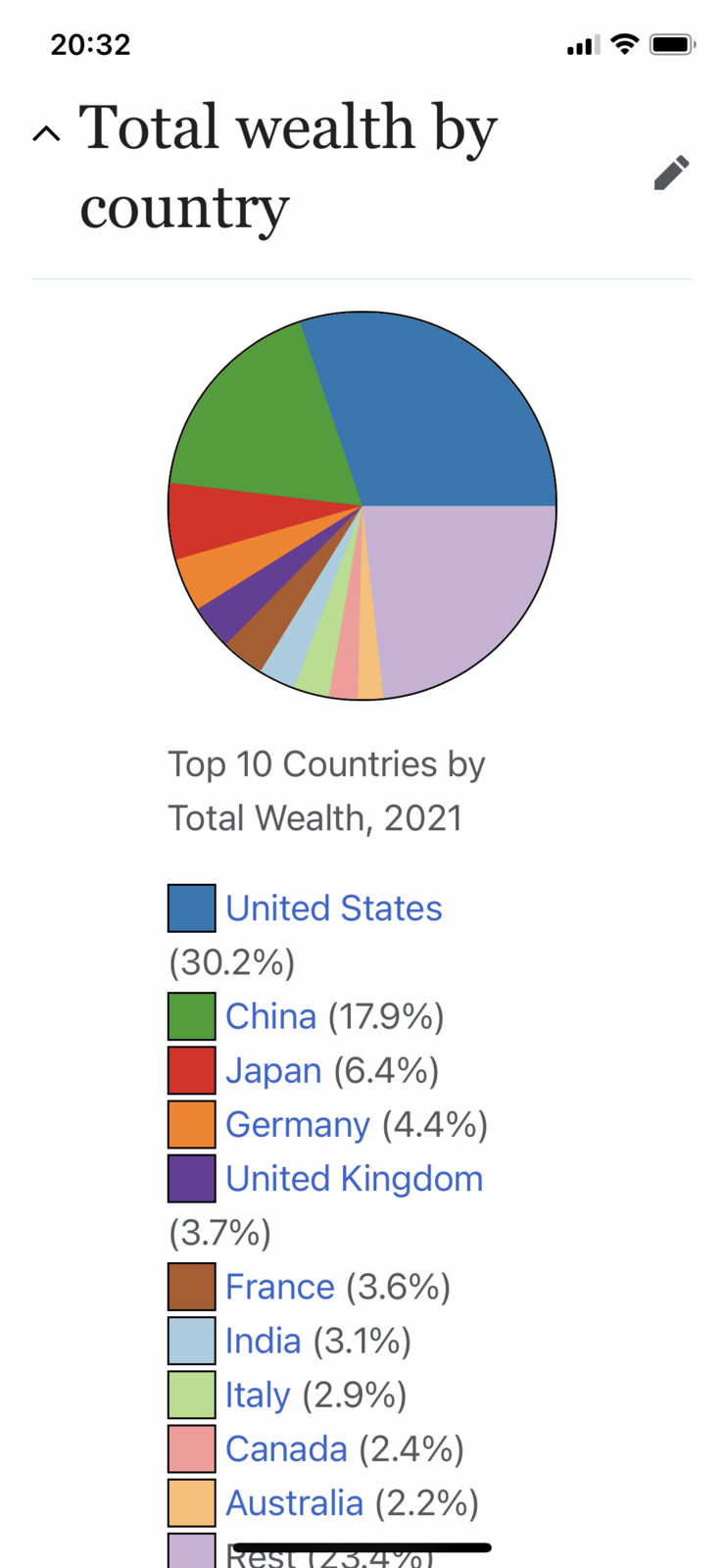
Task: Follow the Japan link
Action: pyautogui.click(x=273, y=1070)
